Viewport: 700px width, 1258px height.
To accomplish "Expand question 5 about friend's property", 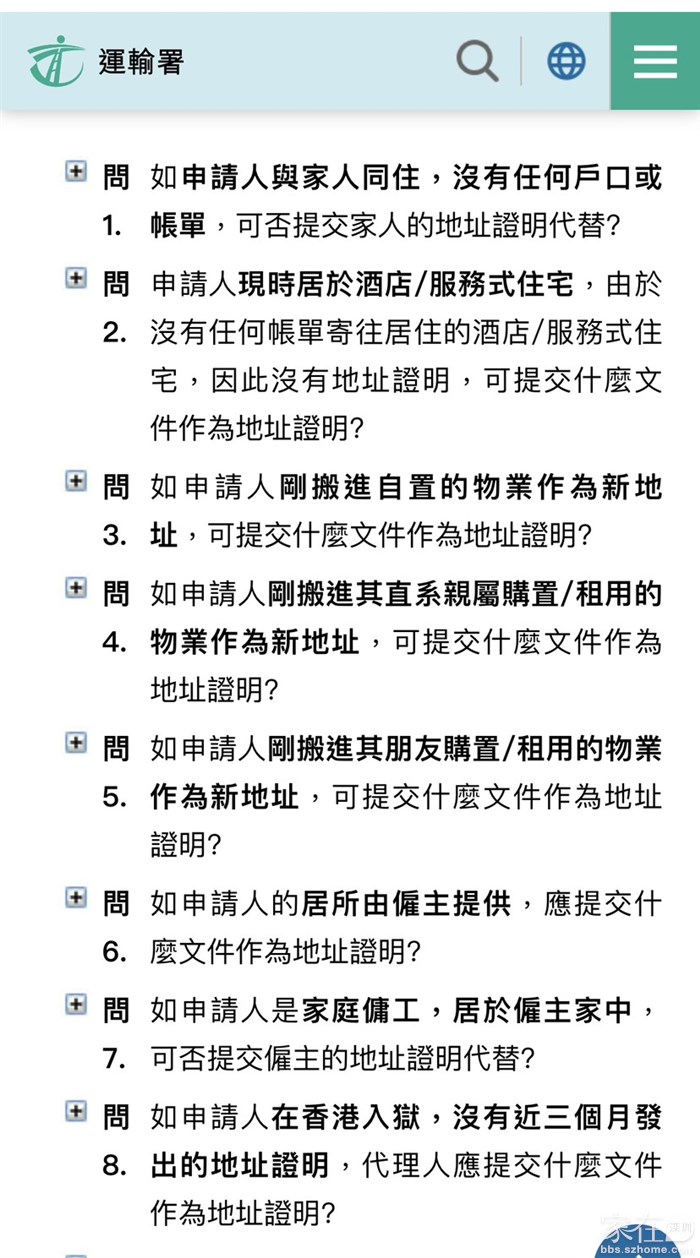I will click(76, 742).
